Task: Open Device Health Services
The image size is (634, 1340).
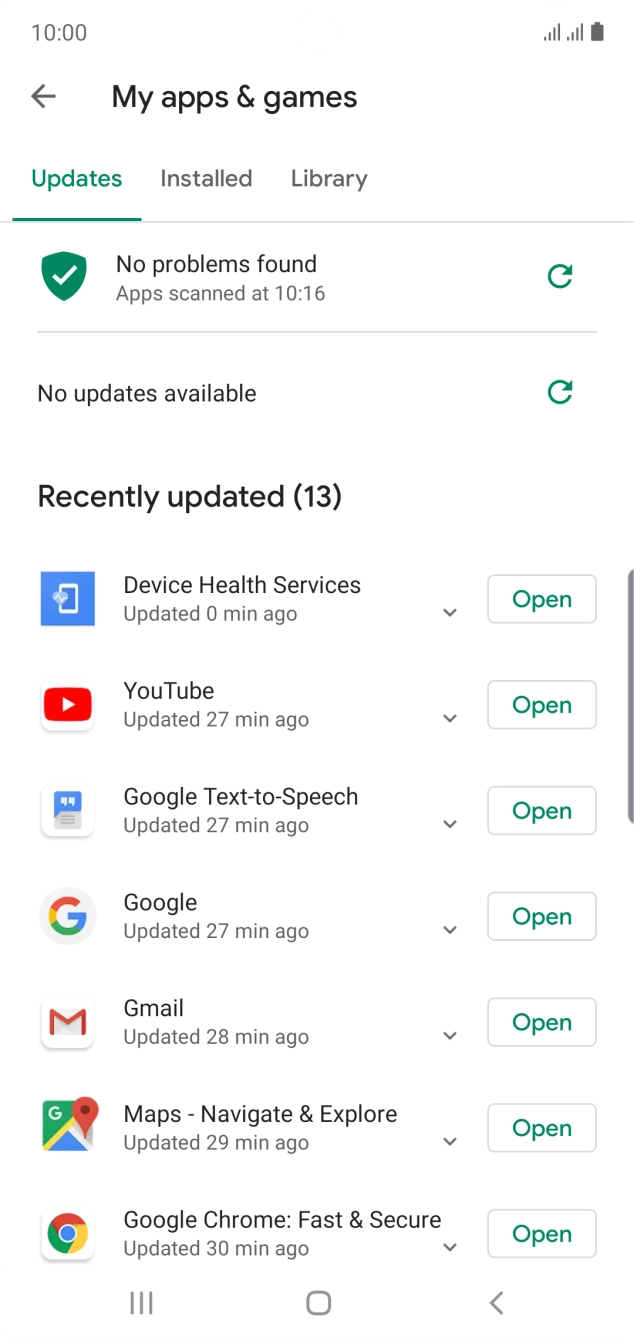Action: 541,599
